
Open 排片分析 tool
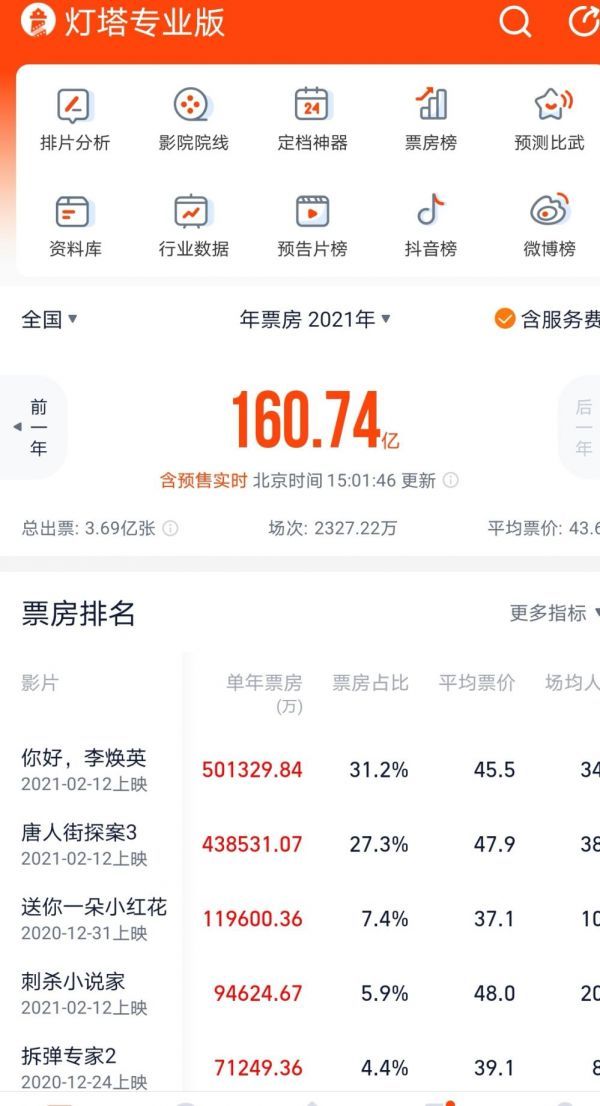click(x=75, y=120)
